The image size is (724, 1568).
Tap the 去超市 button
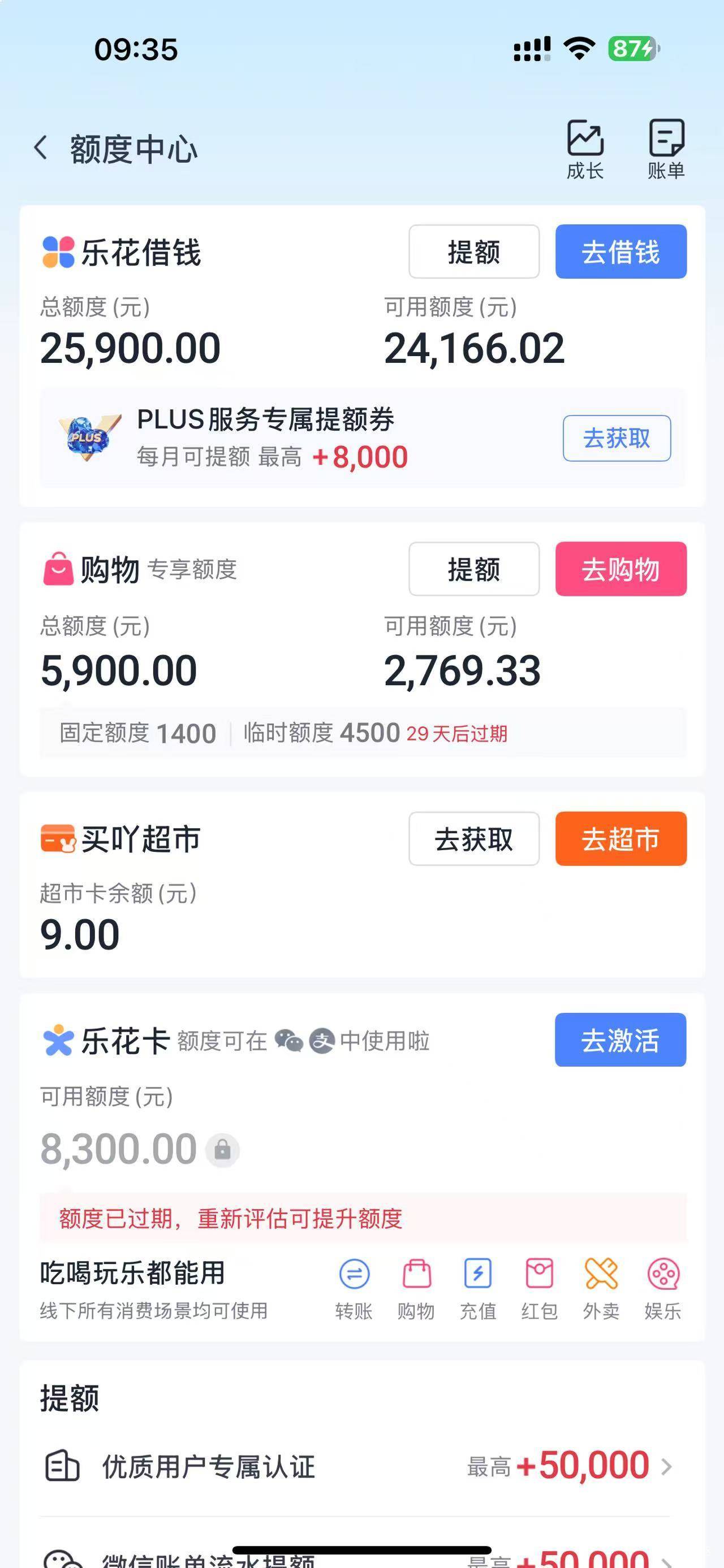pos(621,839)
